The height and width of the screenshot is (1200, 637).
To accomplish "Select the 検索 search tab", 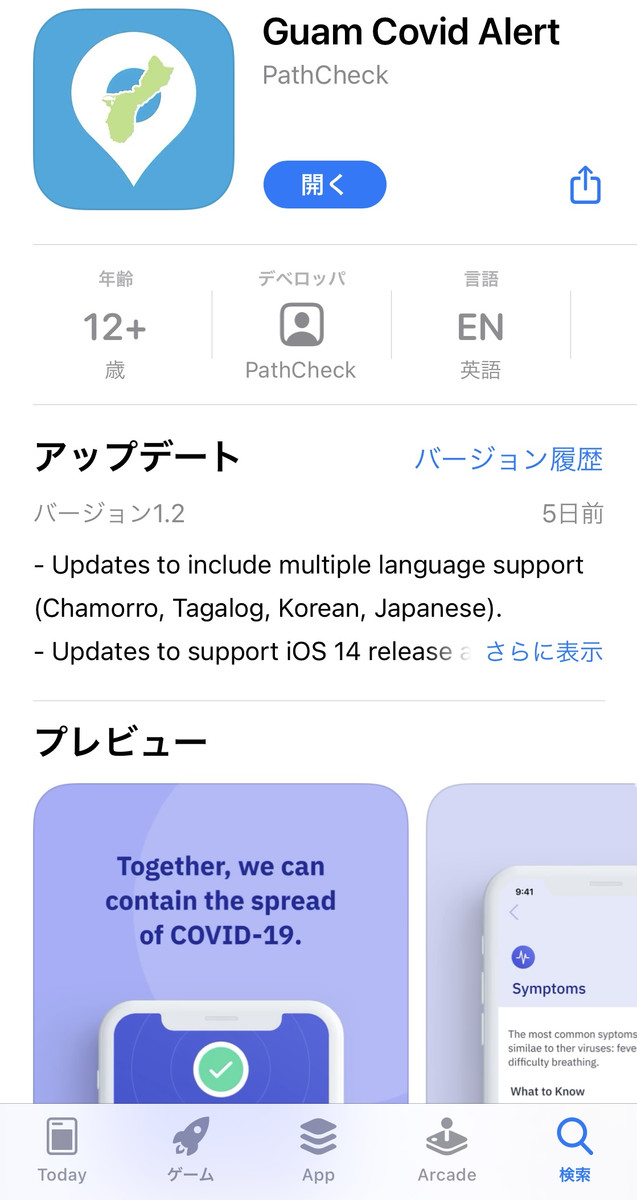I will pos(575,1150).
